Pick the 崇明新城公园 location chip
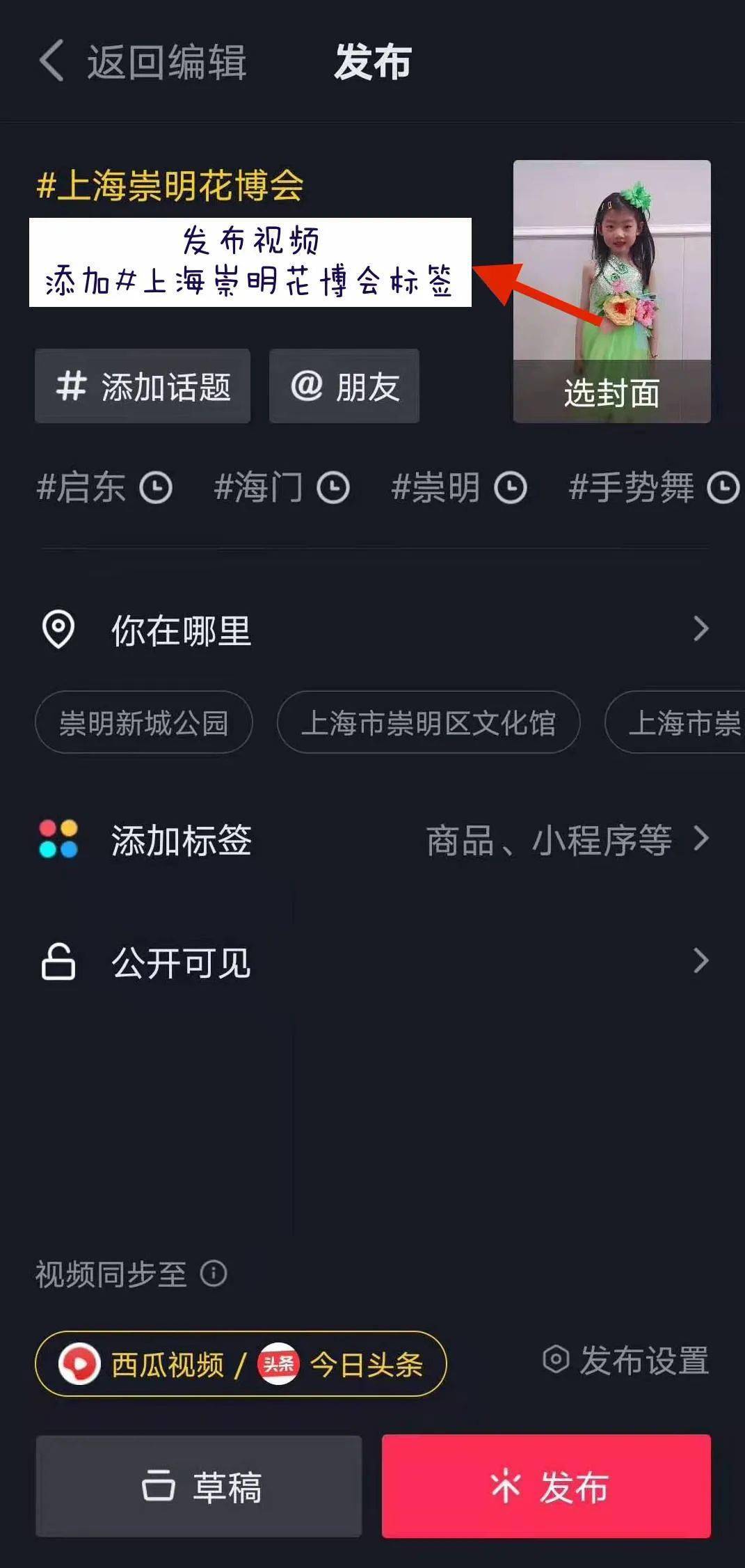 144,722
